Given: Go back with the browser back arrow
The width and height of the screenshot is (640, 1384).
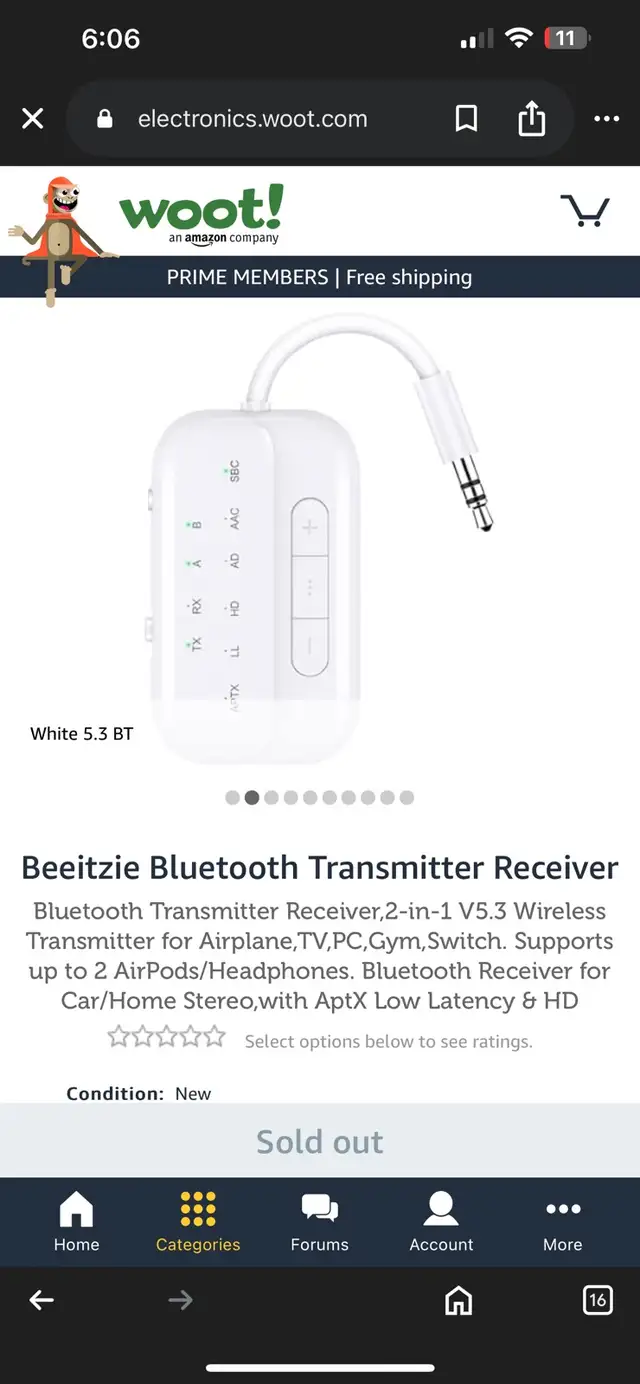Looking at the screenshot, I should (41, 1300).
